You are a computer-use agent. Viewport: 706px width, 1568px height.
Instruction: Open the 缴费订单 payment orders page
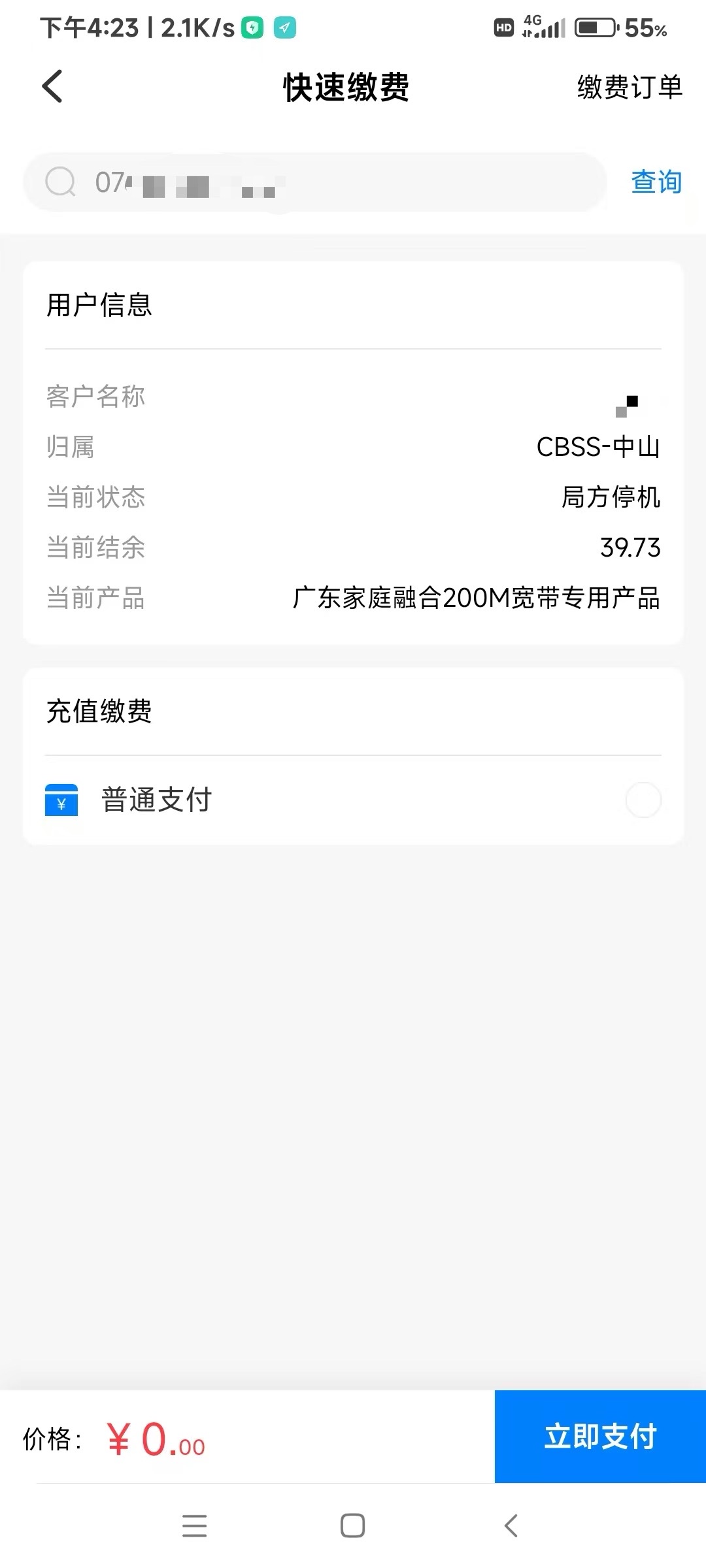point(630,87)
